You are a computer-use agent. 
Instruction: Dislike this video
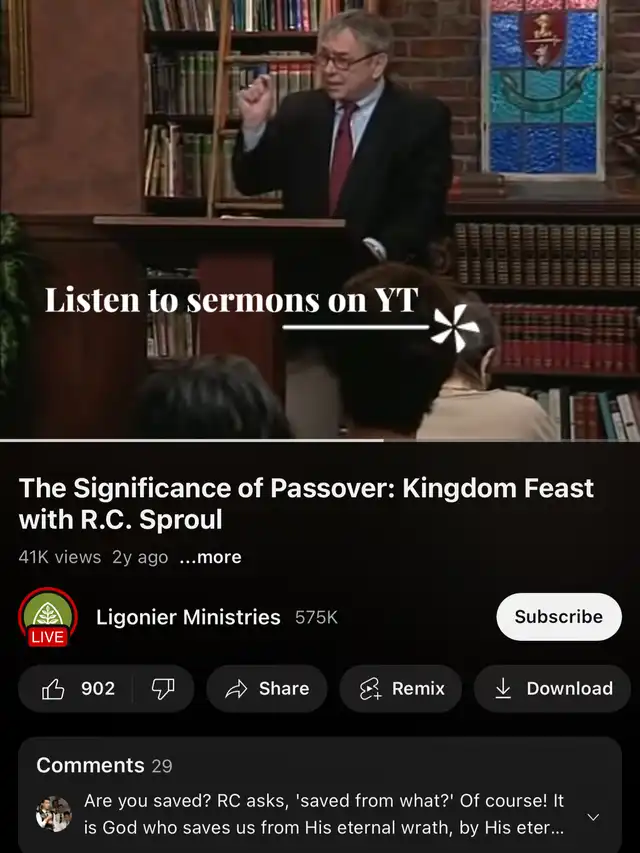click(162, 689)
